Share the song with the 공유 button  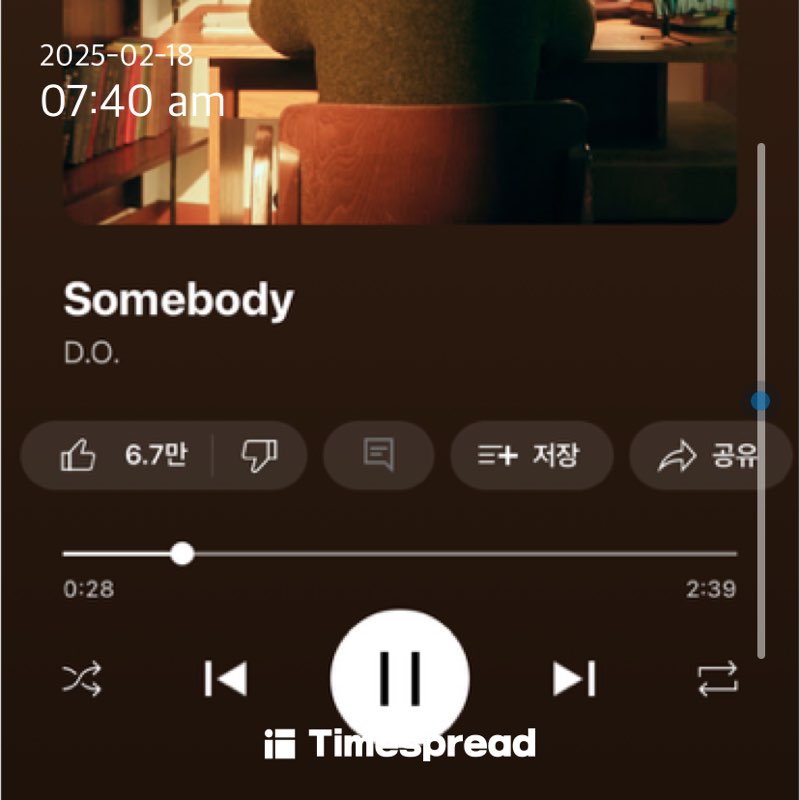(708, 456)
